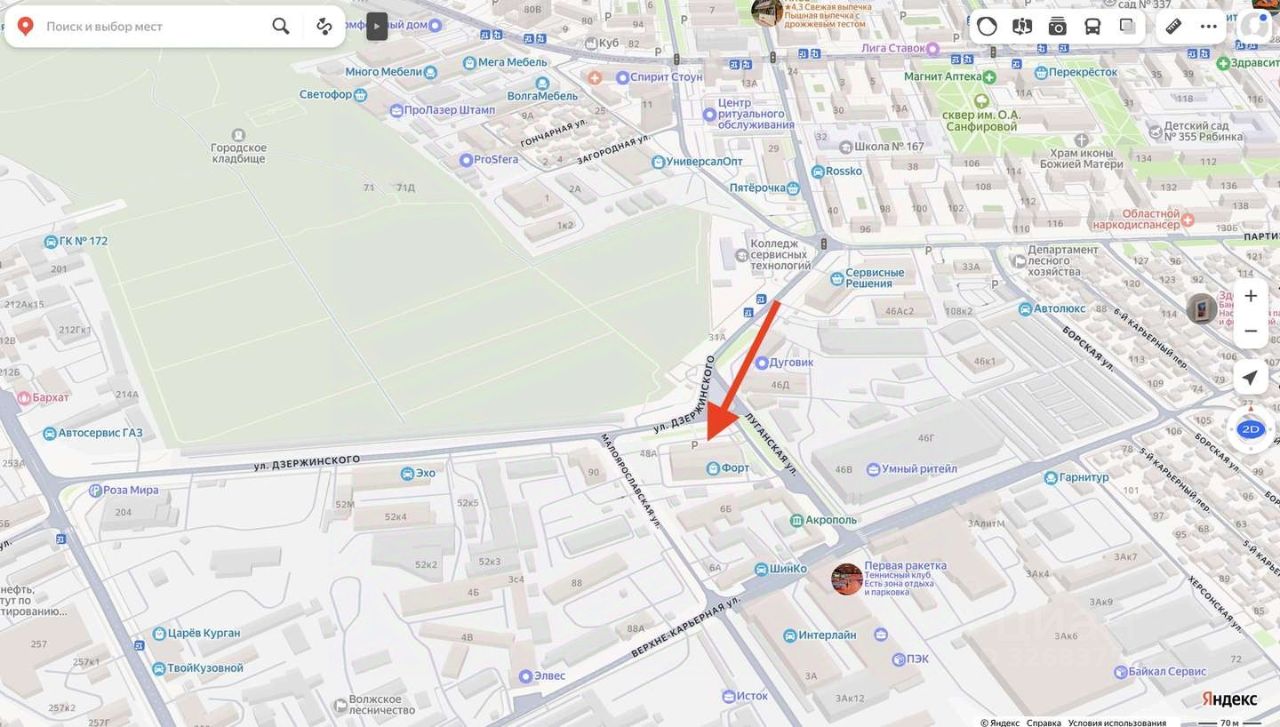Open the 'Поиск и выбор мест' search field
Viewport: 1280px width, 727px height.
coord(150,26)
